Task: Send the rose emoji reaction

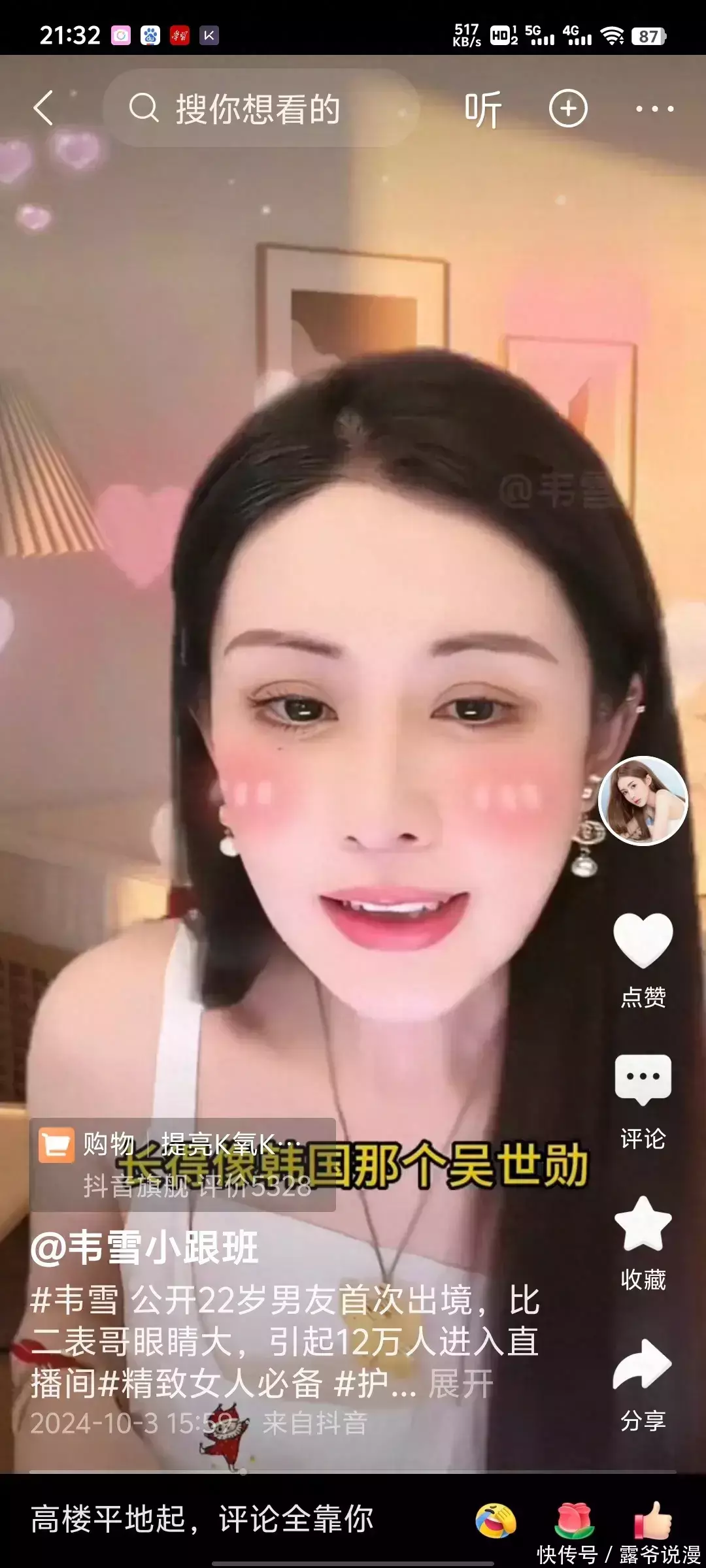Action: tap(575, 1520)
